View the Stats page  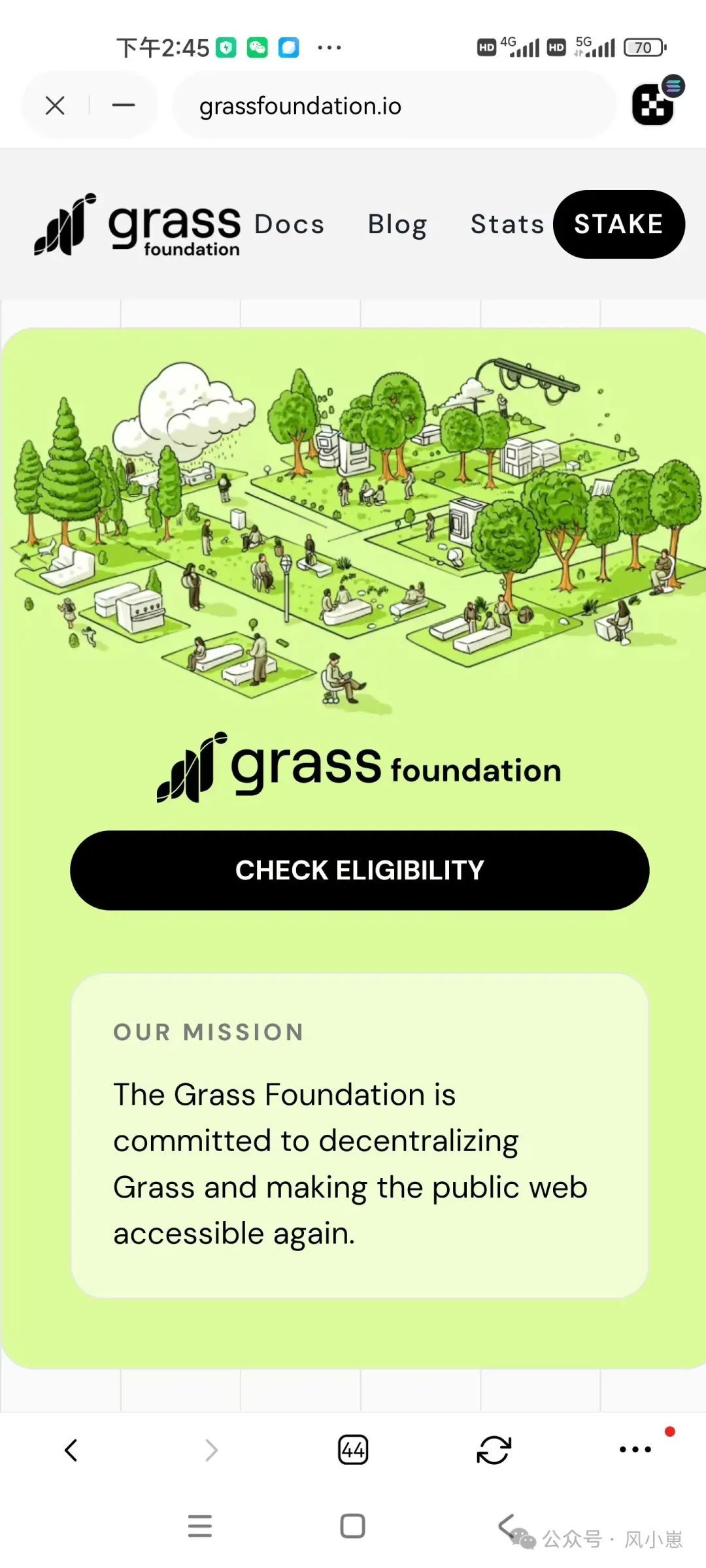tap(507, 224)
